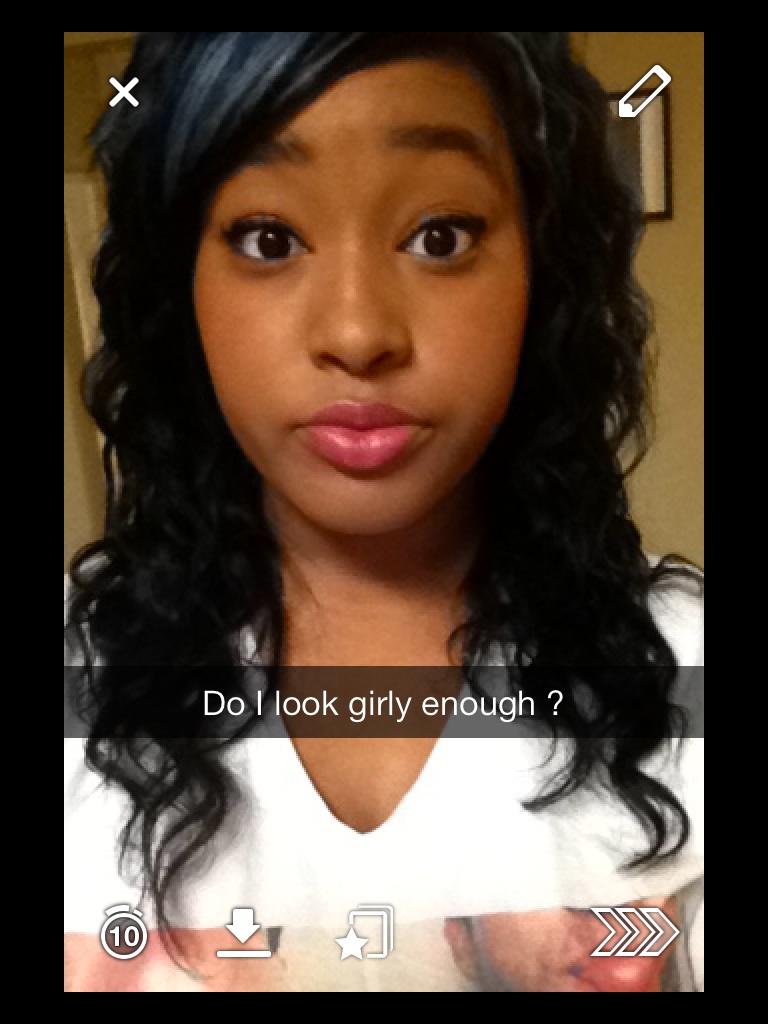Set the 10 second snap timer
Viewport: 768px width, 1024px height.
(124, 933)
